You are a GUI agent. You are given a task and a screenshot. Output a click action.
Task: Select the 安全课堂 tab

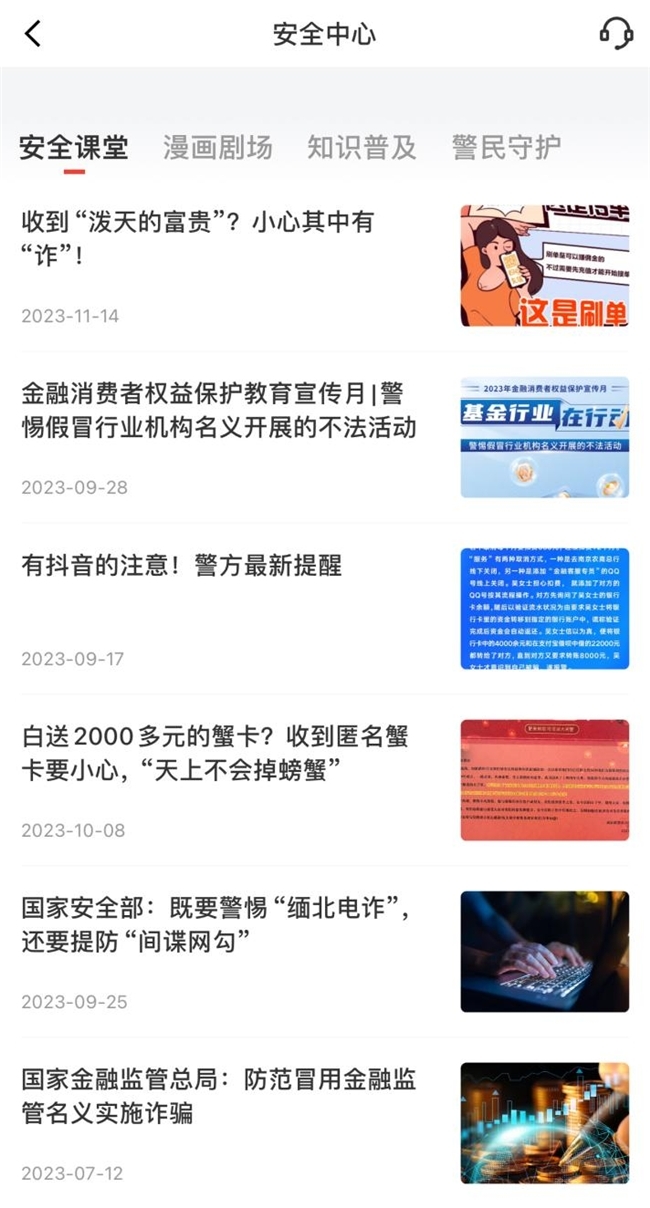[x=74, y=148]
